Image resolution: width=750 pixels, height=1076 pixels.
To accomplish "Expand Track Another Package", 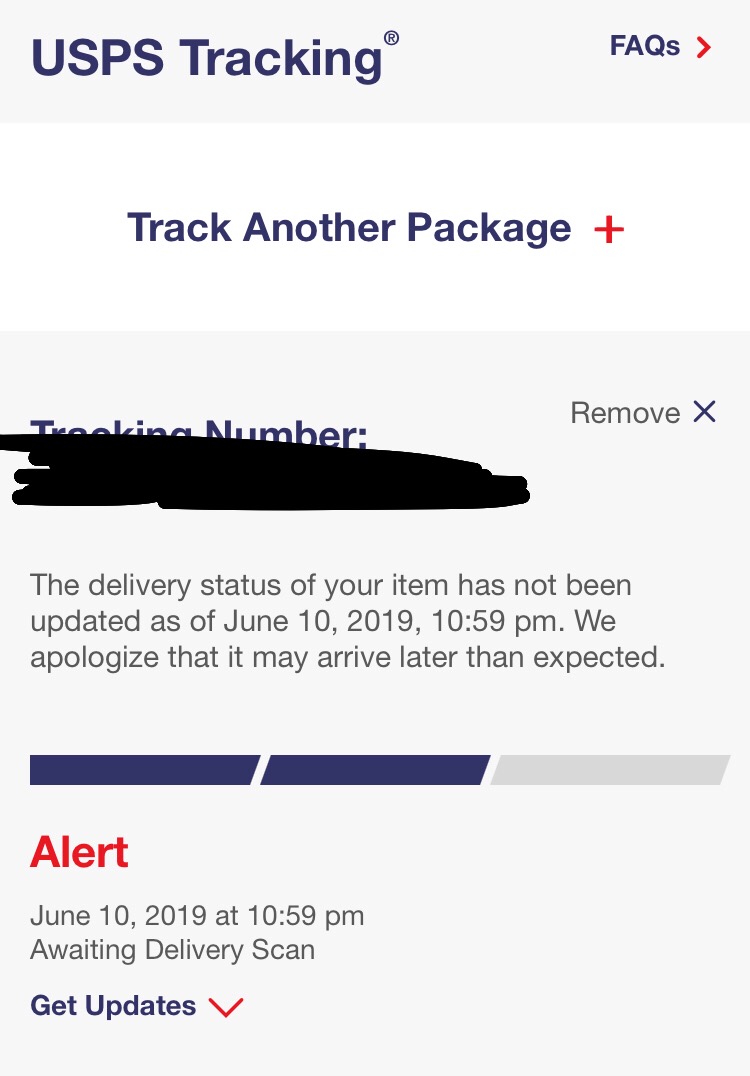I will pos(375,228).
